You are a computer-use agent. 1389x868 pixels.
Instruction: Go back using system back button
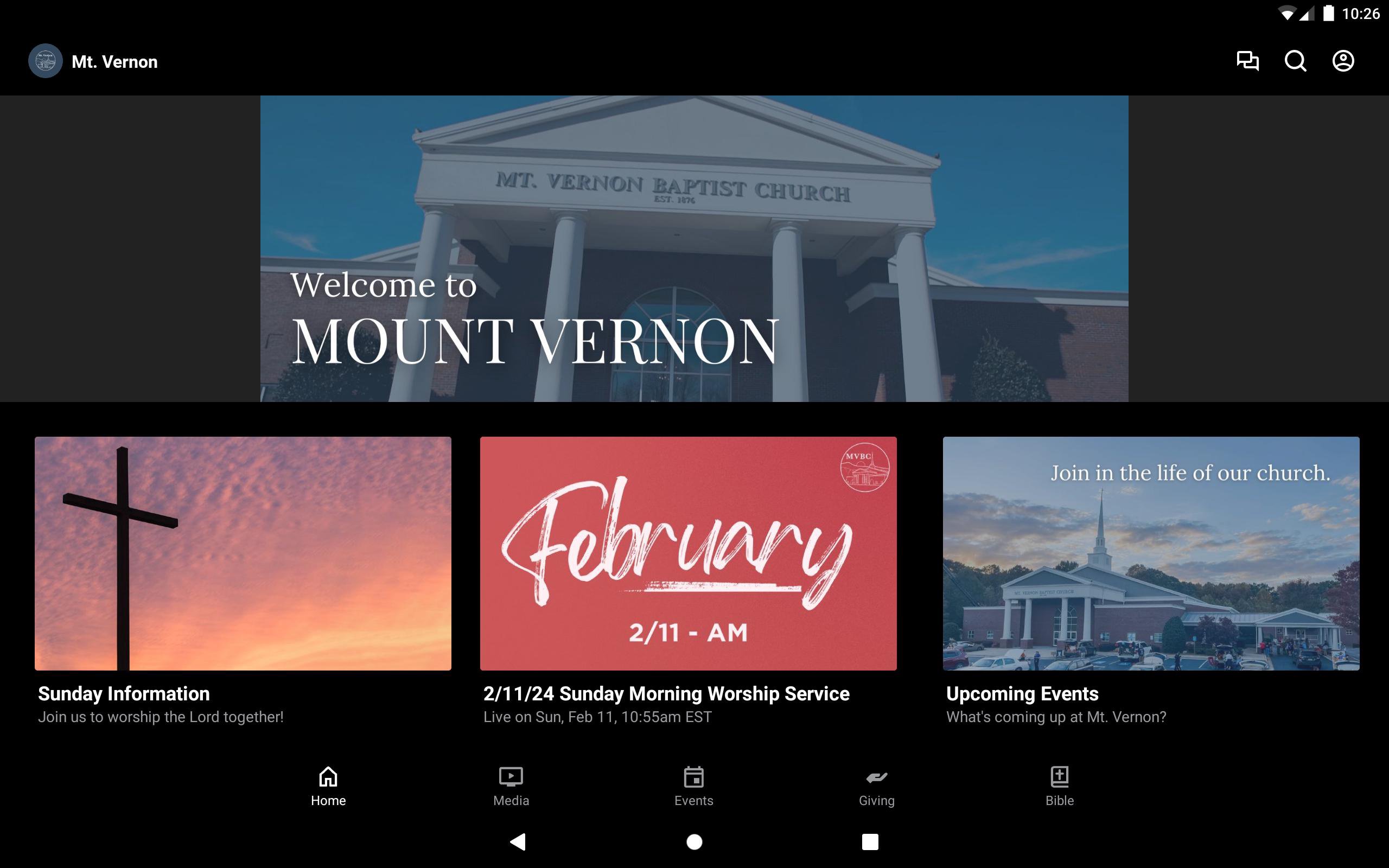518,841
